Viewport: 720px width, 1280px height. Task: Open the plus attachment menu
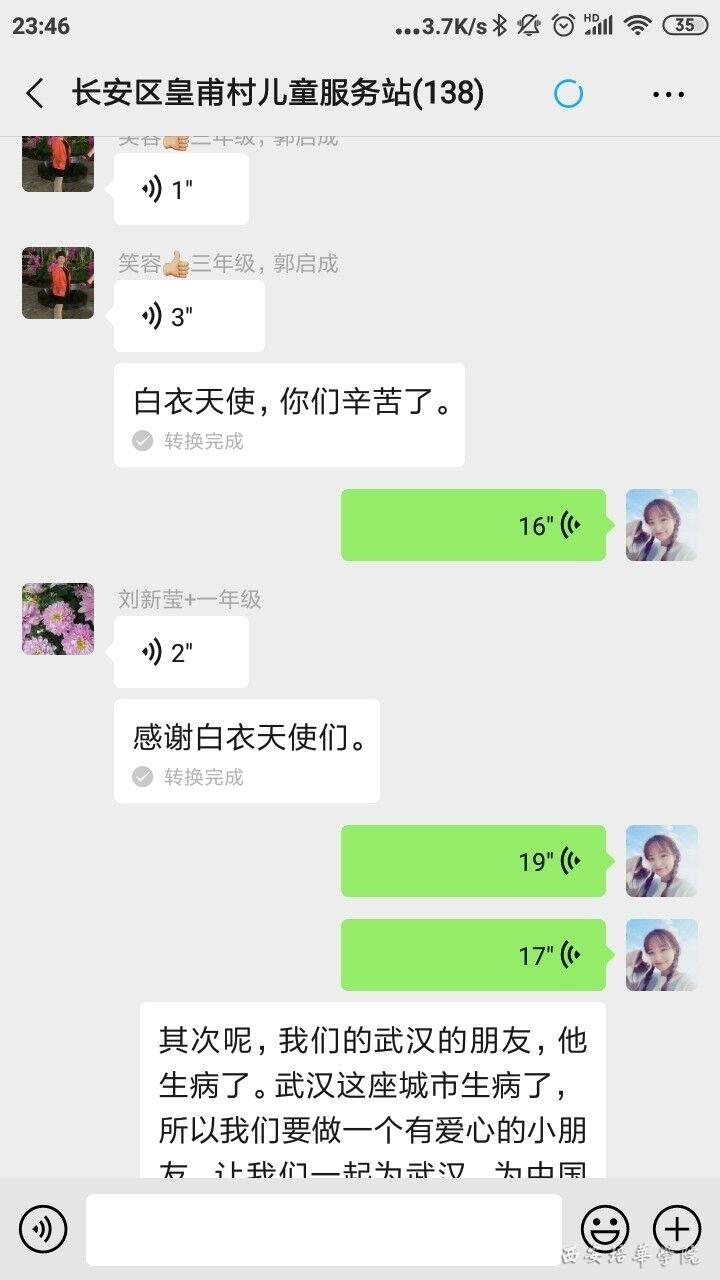[677, 1229]
